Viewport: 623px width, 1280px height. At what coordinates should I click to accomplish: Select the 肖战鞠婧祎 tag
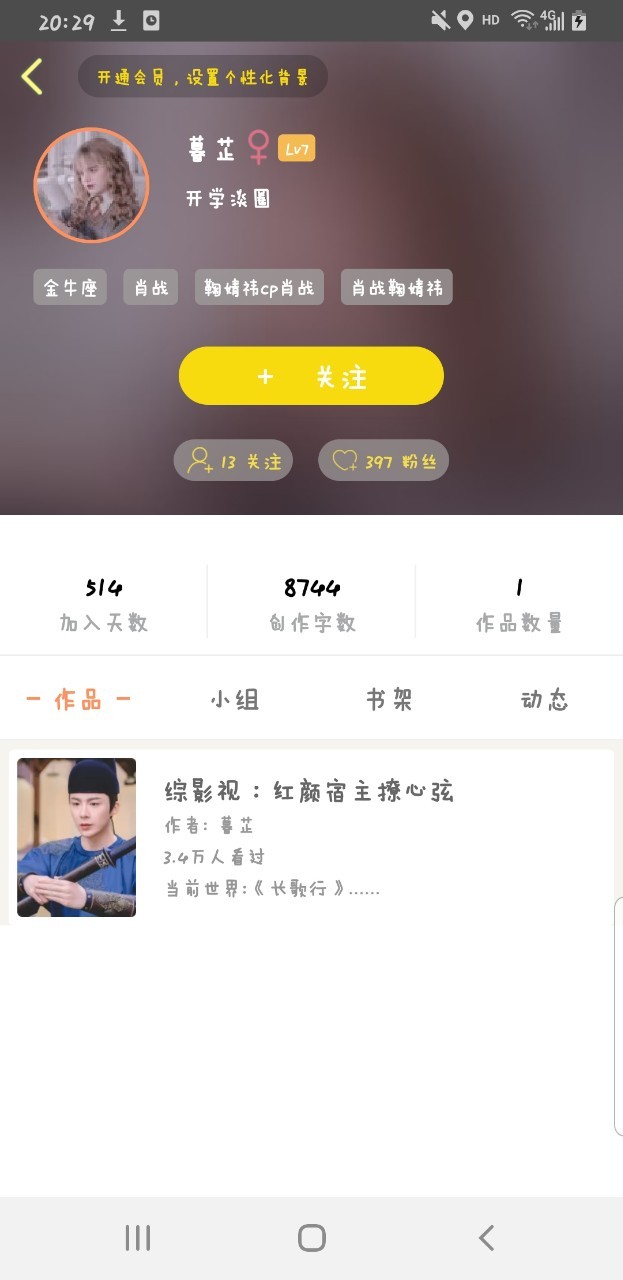(396, 288)
